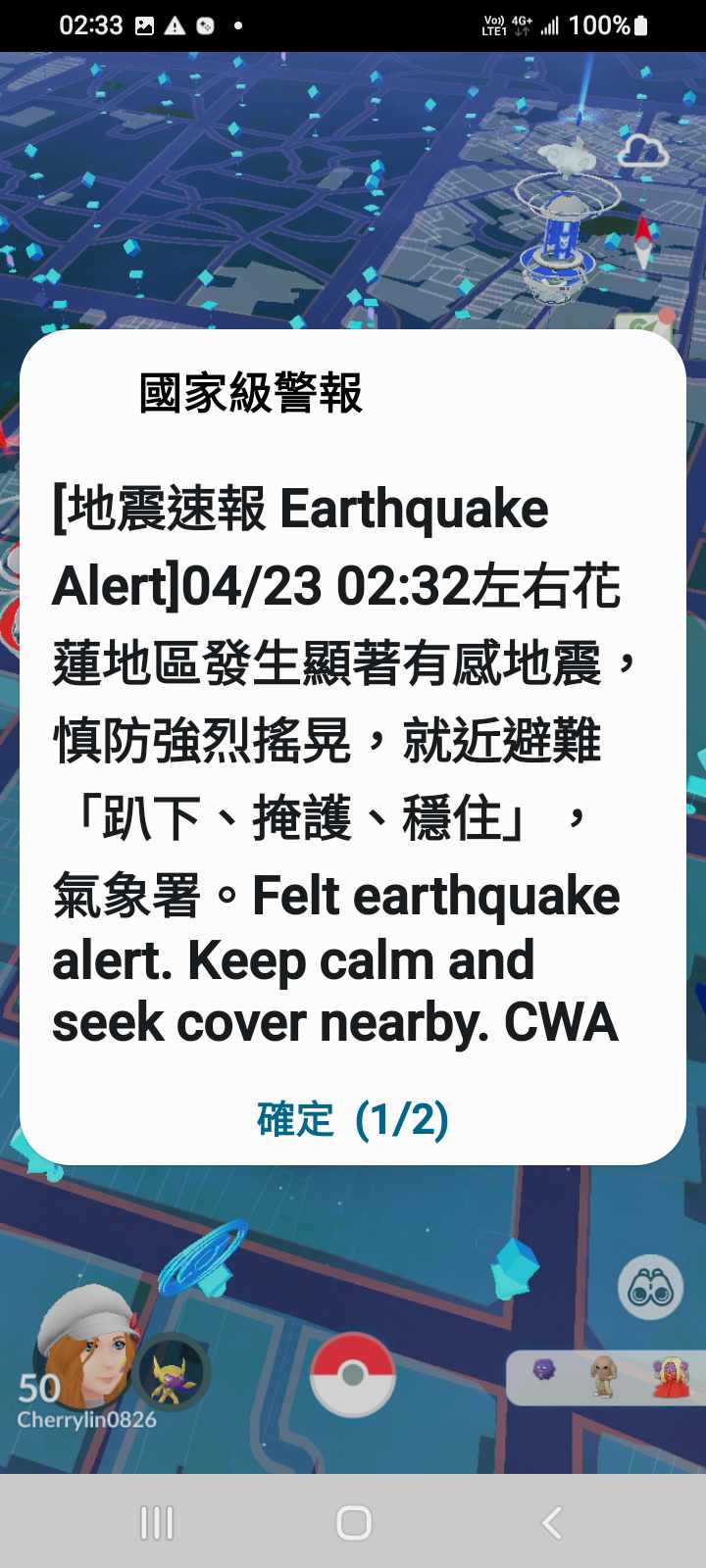The image size is (706, 1568).
Task: Go back using the system navigation
Action: (x=552, y=1522)
